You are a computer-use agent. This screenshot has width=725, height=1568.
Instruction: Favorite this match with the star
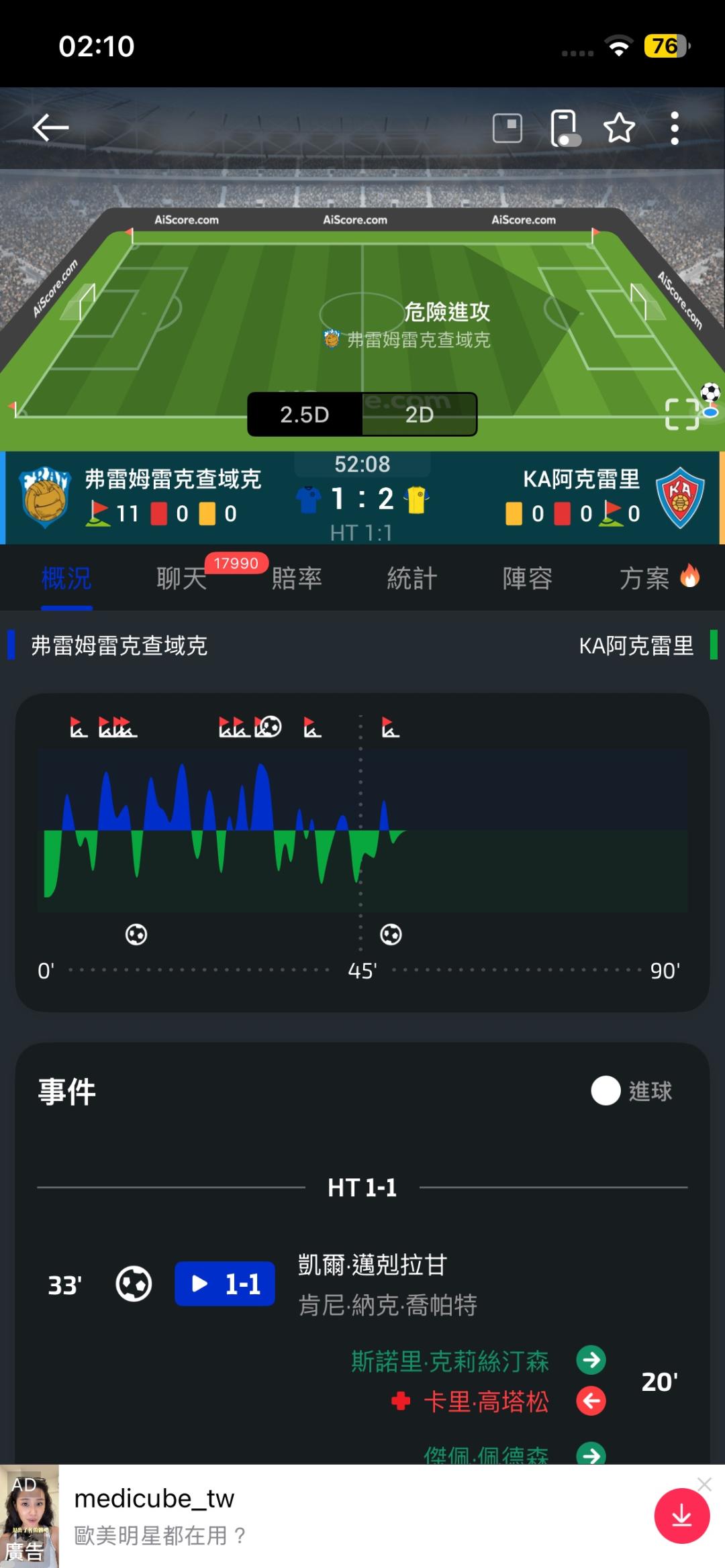point(619,127)
